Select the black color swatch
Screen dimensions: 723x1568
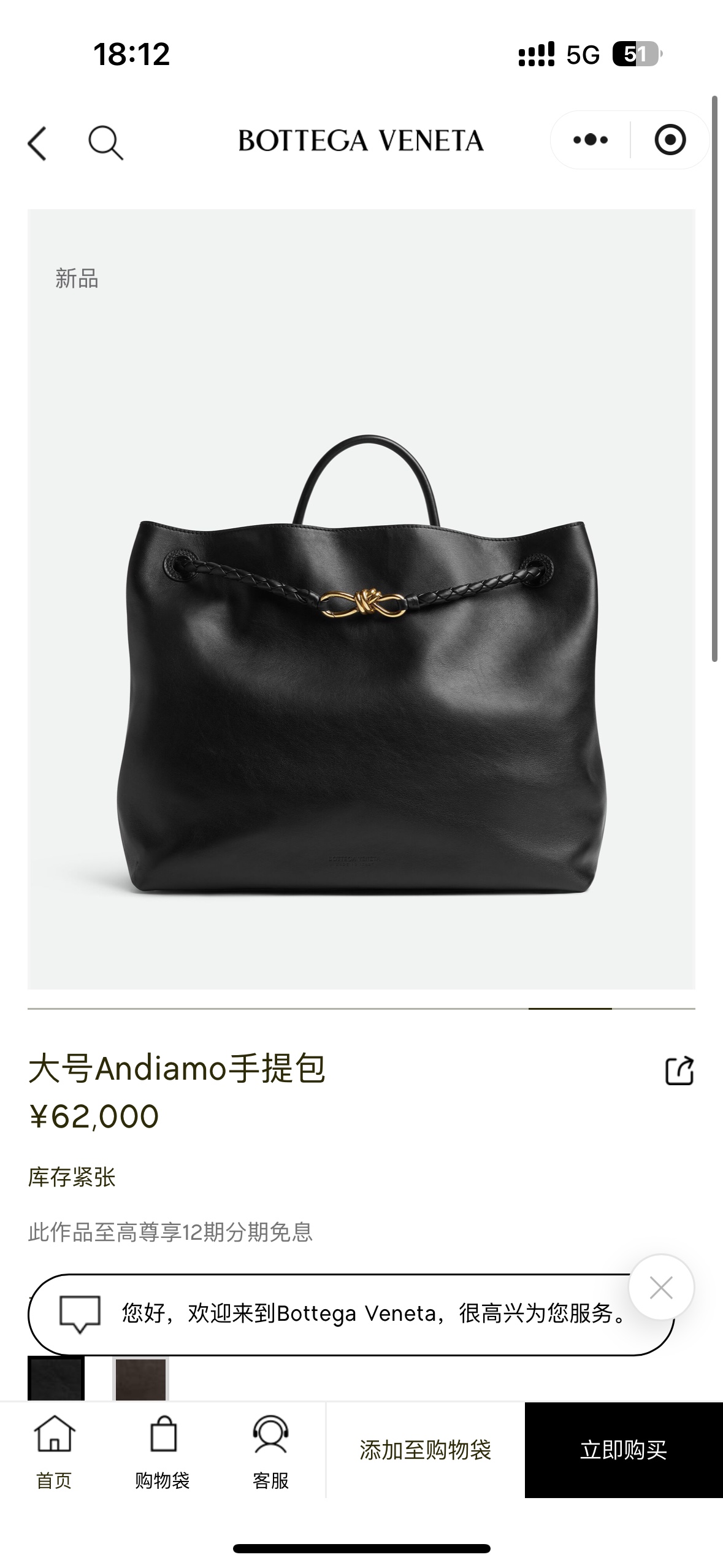(x=56, y=1378)
